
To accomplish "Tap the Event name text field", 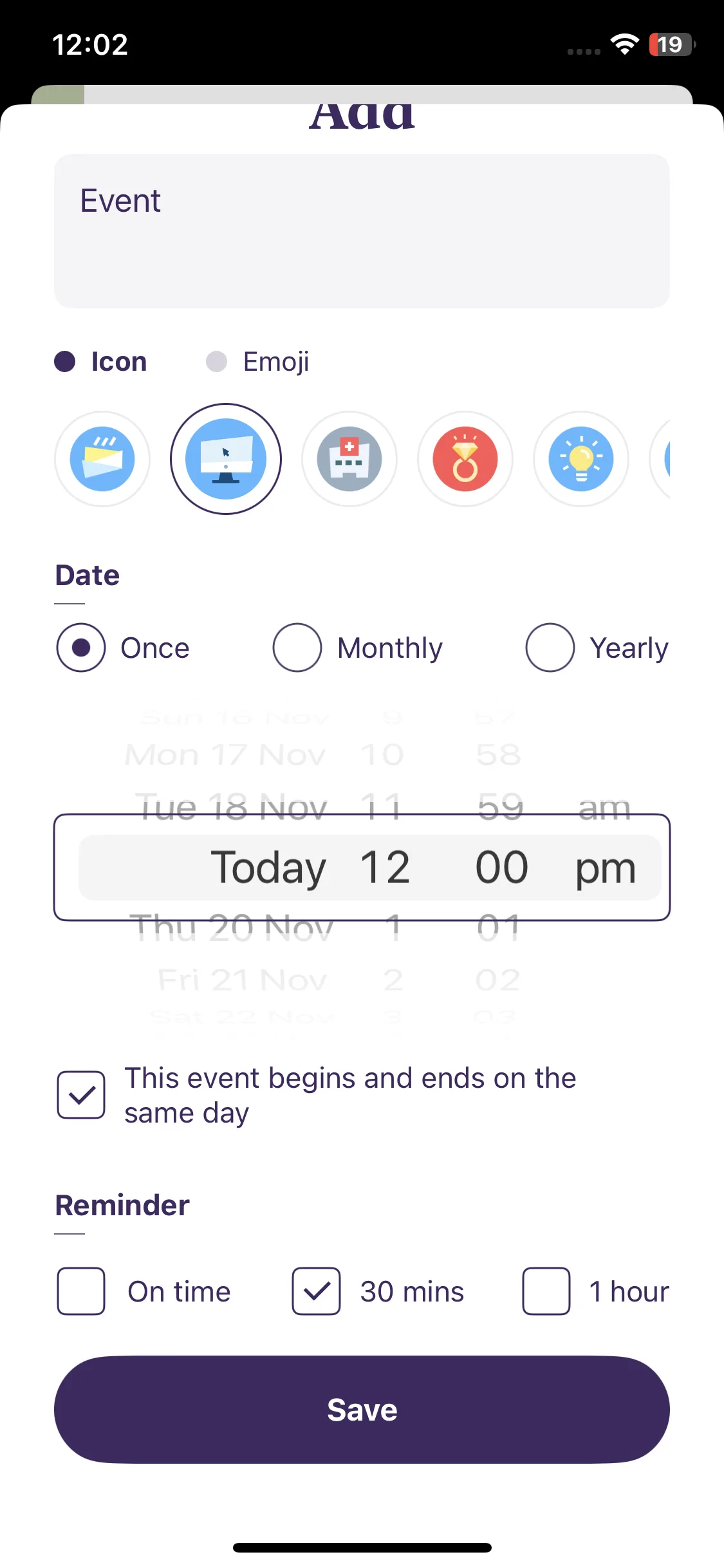I will click(x=362, y=230).
